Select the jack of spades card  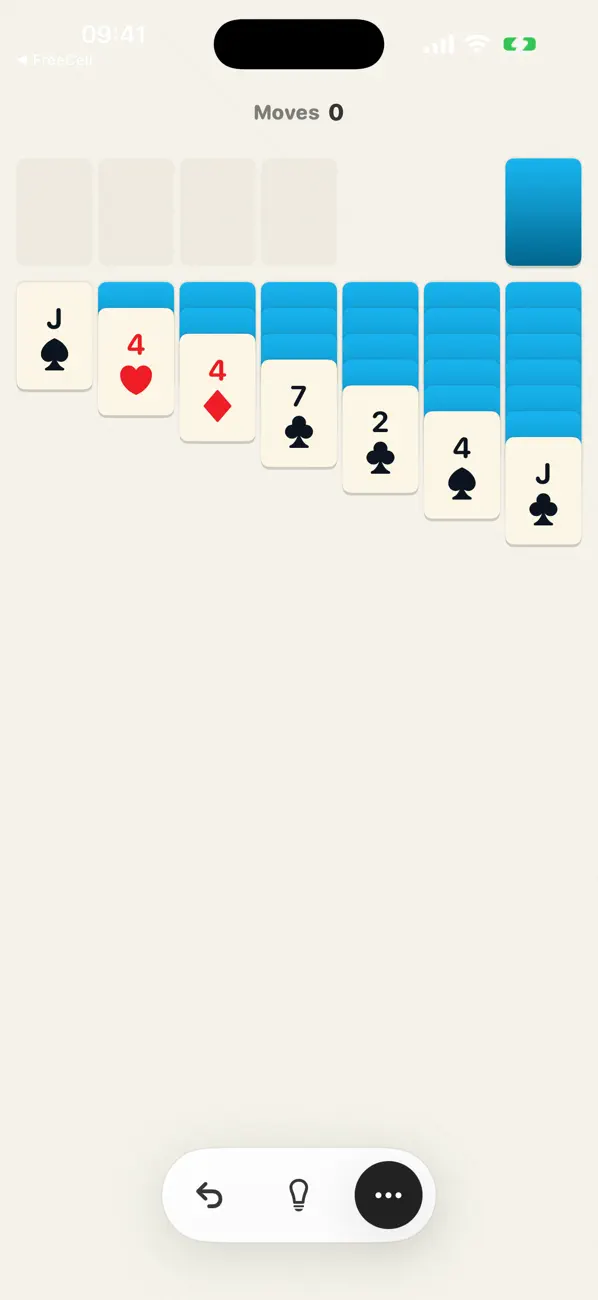coord(54,336)
